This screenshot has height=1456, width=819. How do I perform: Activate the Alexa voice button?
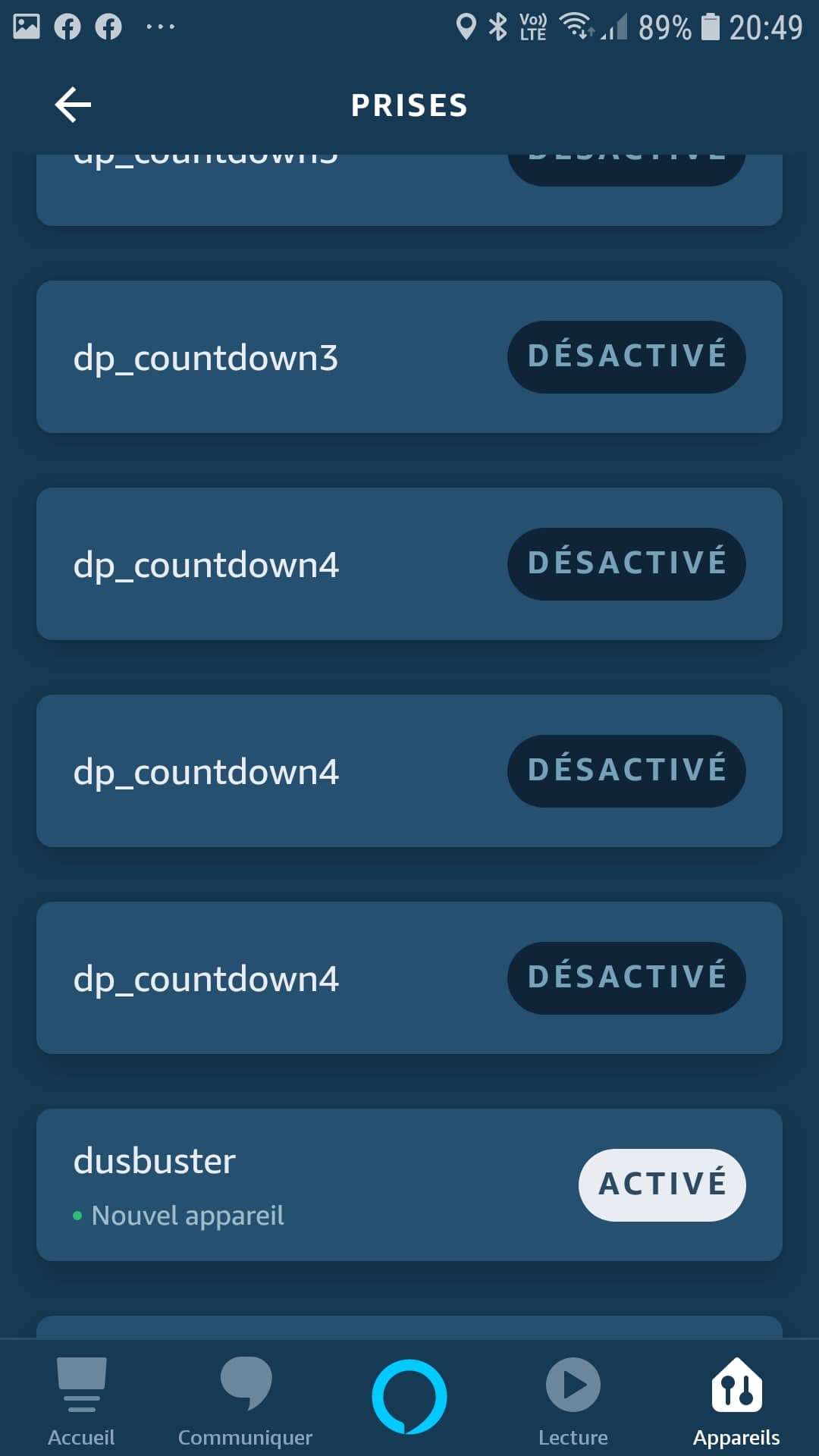pos(409,1397)
